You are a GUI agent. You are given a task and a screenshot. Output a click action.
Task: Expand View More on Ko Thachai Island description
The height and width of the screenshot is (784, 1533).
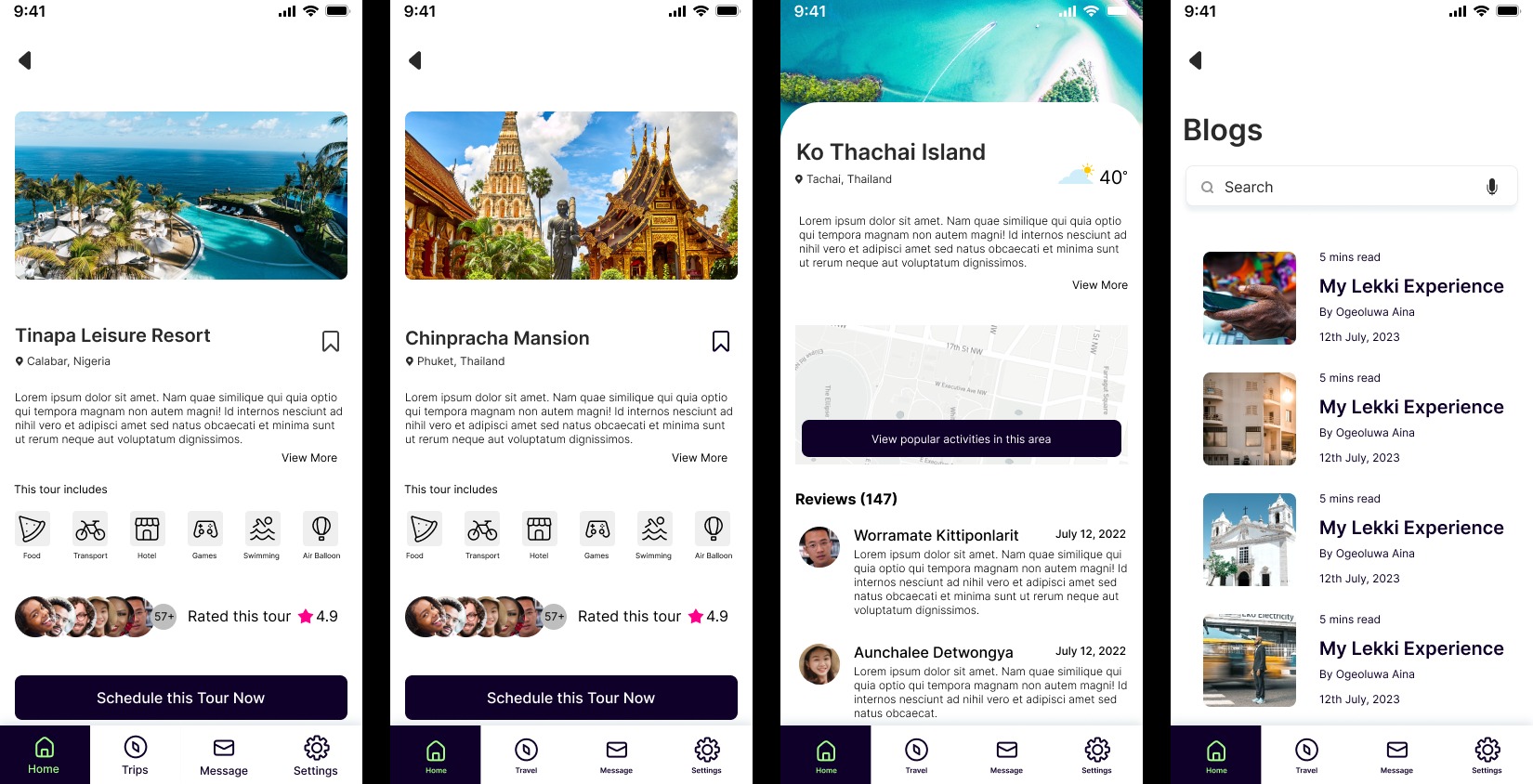(x=1099, y=285)
